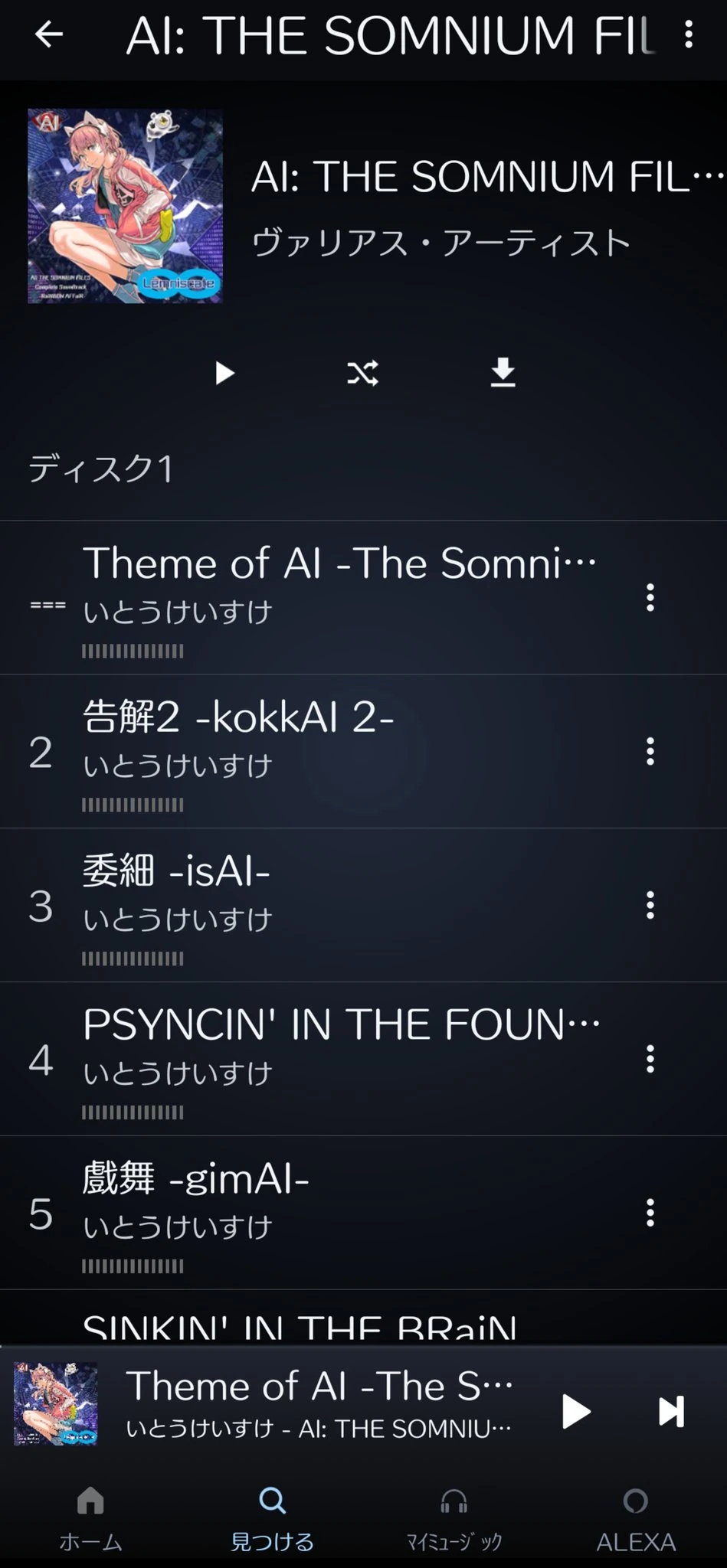Open options for Theme of AI track
This screenshot has width=727, height=1568.
pyautogui.click(x=650, y=597)
